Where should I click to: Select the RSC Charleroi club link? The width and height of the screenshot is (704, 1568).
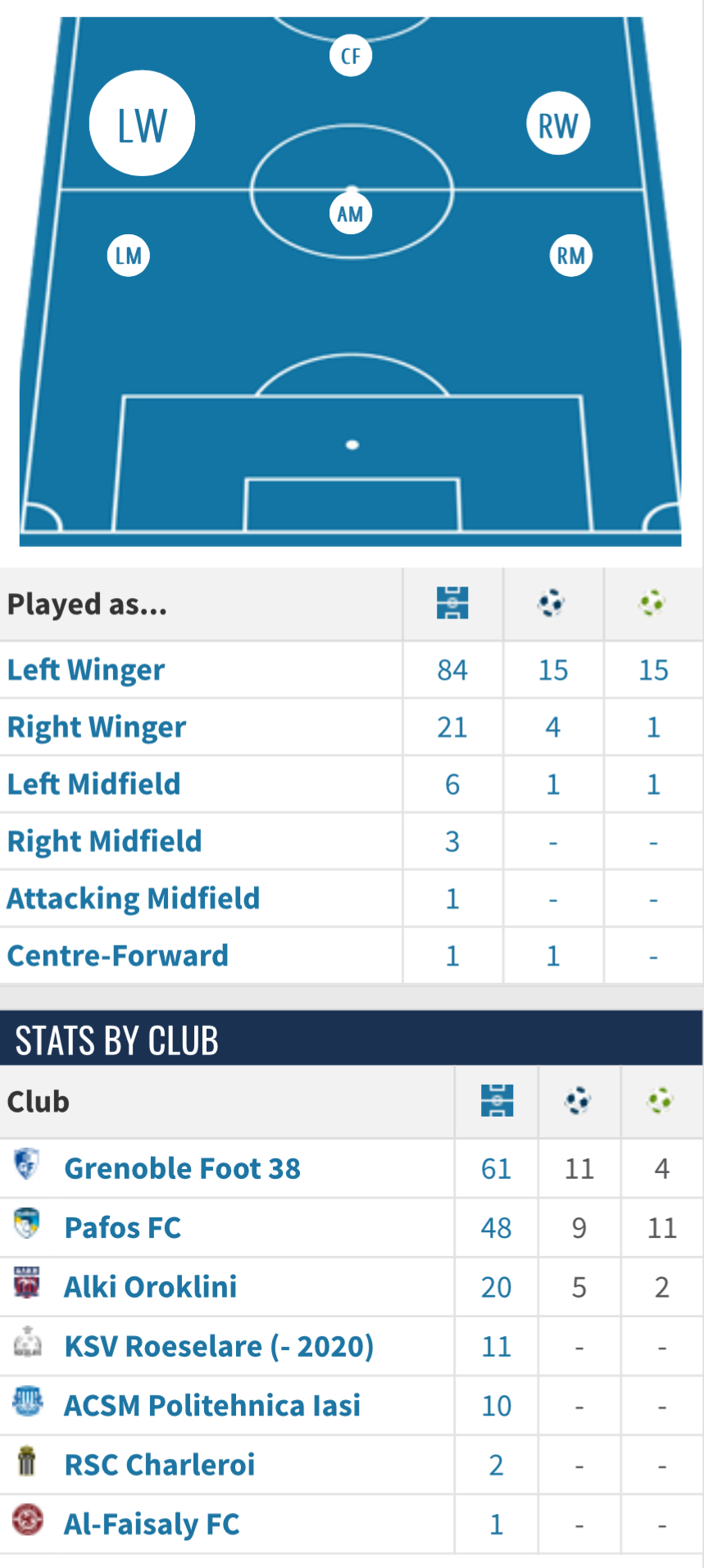[160, 1465]
